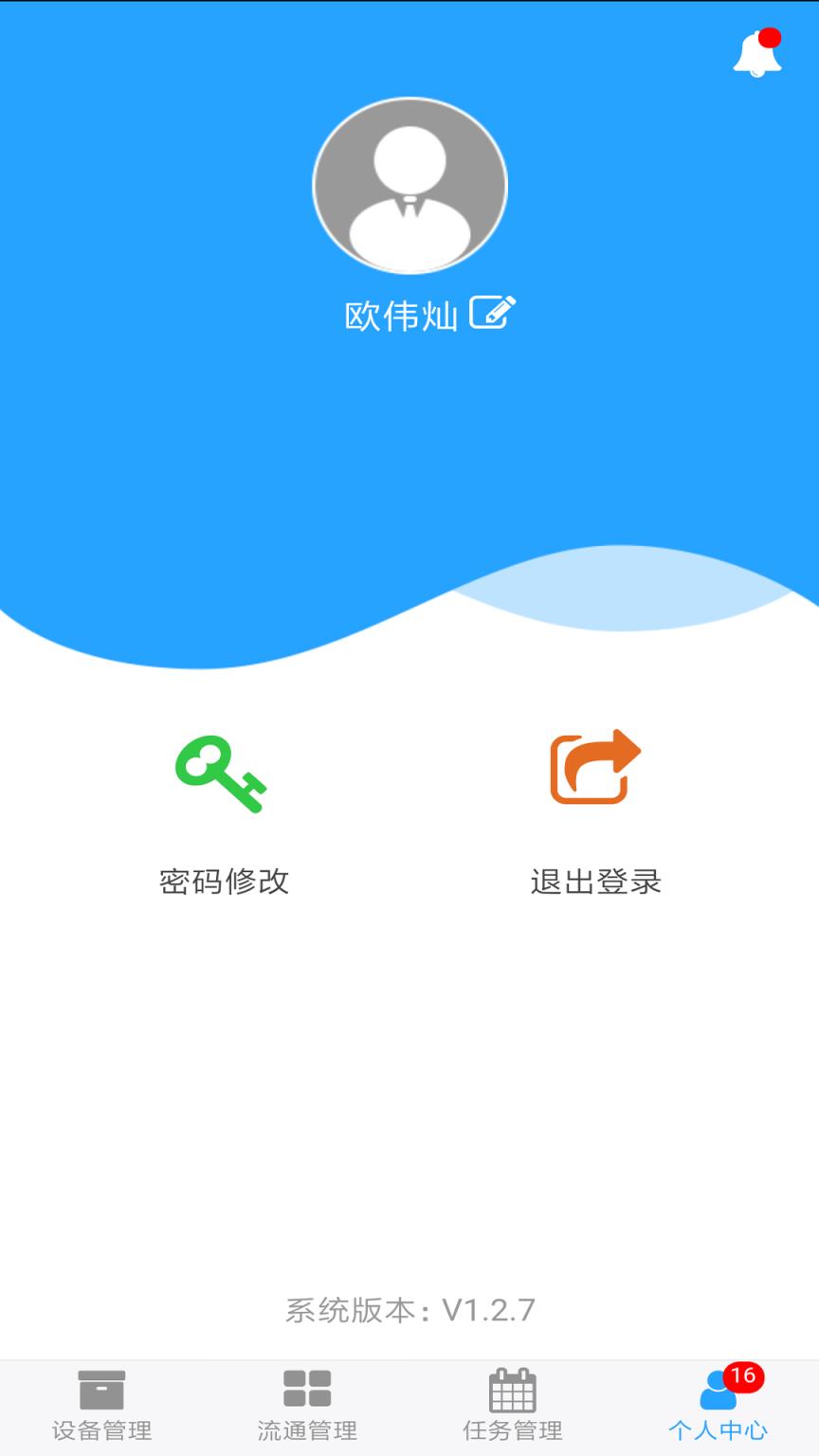Click 退出登录 to log out

pyautogui.click(x=597, y=882)
